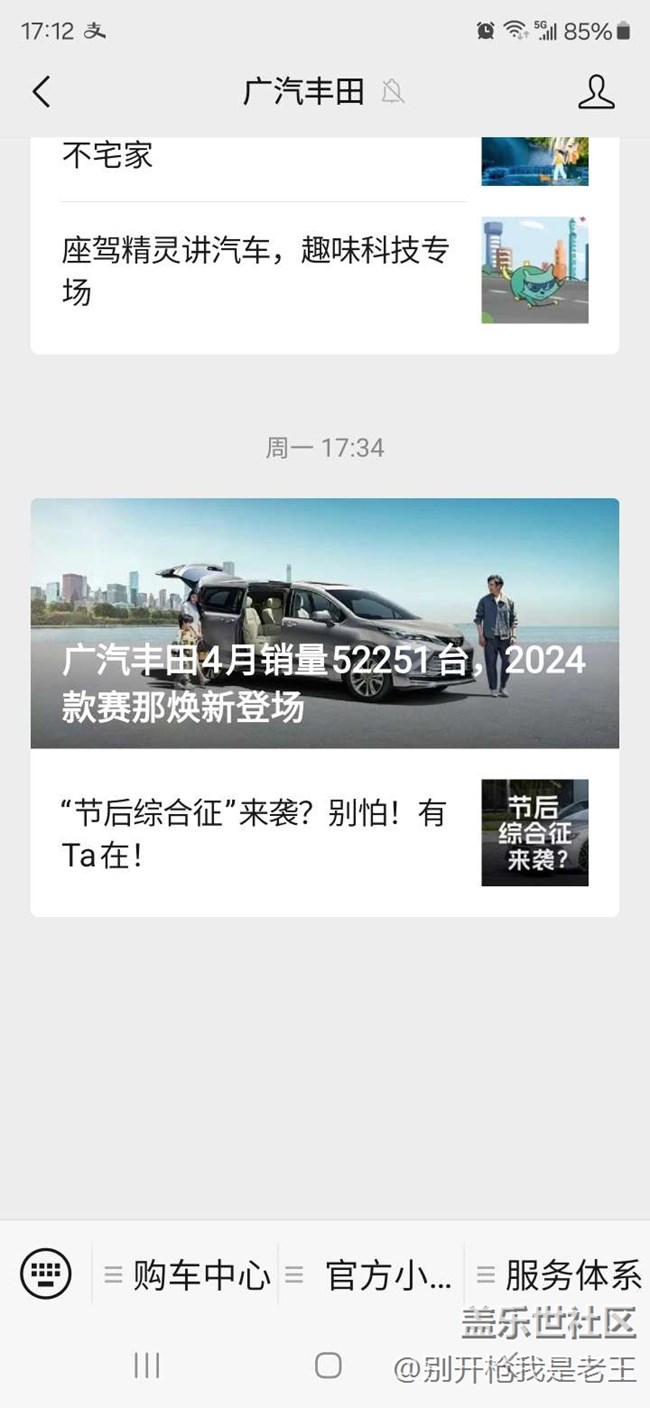Expand the 购车中心 menu

(x=187, y=1275)
